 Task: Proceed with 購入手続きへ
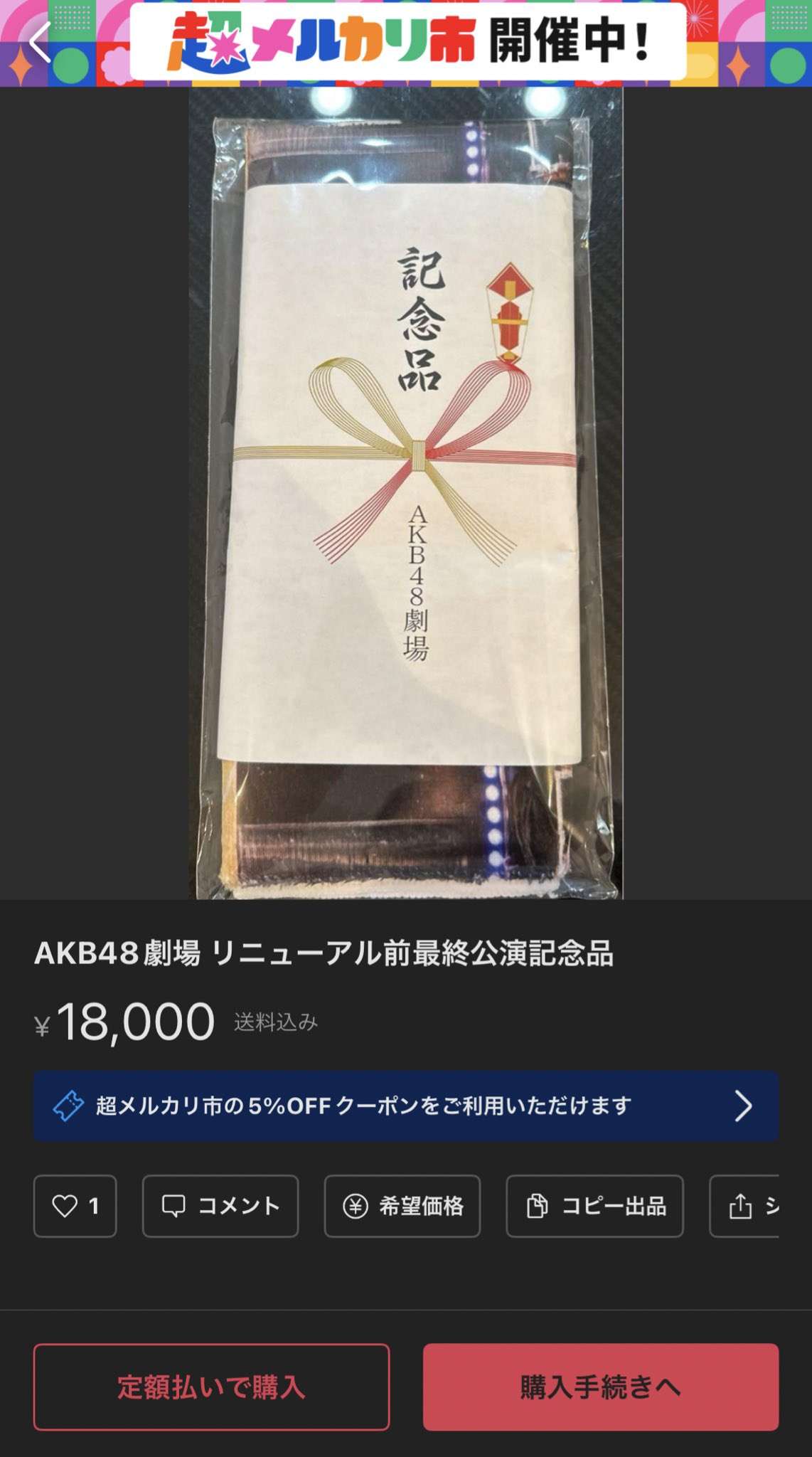(x=601, y=1387)
